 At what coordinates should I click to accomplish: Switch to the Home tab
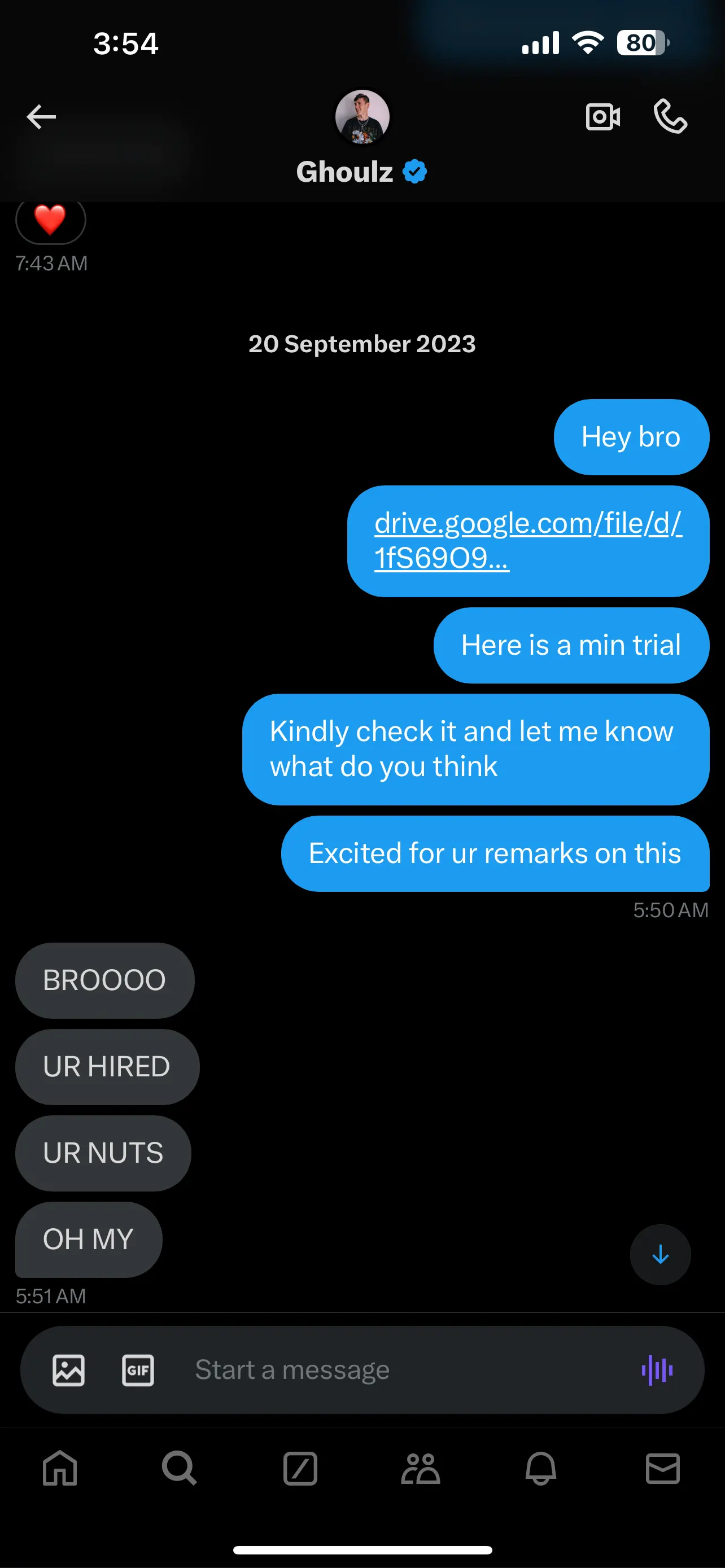[x=60, y=1469]
